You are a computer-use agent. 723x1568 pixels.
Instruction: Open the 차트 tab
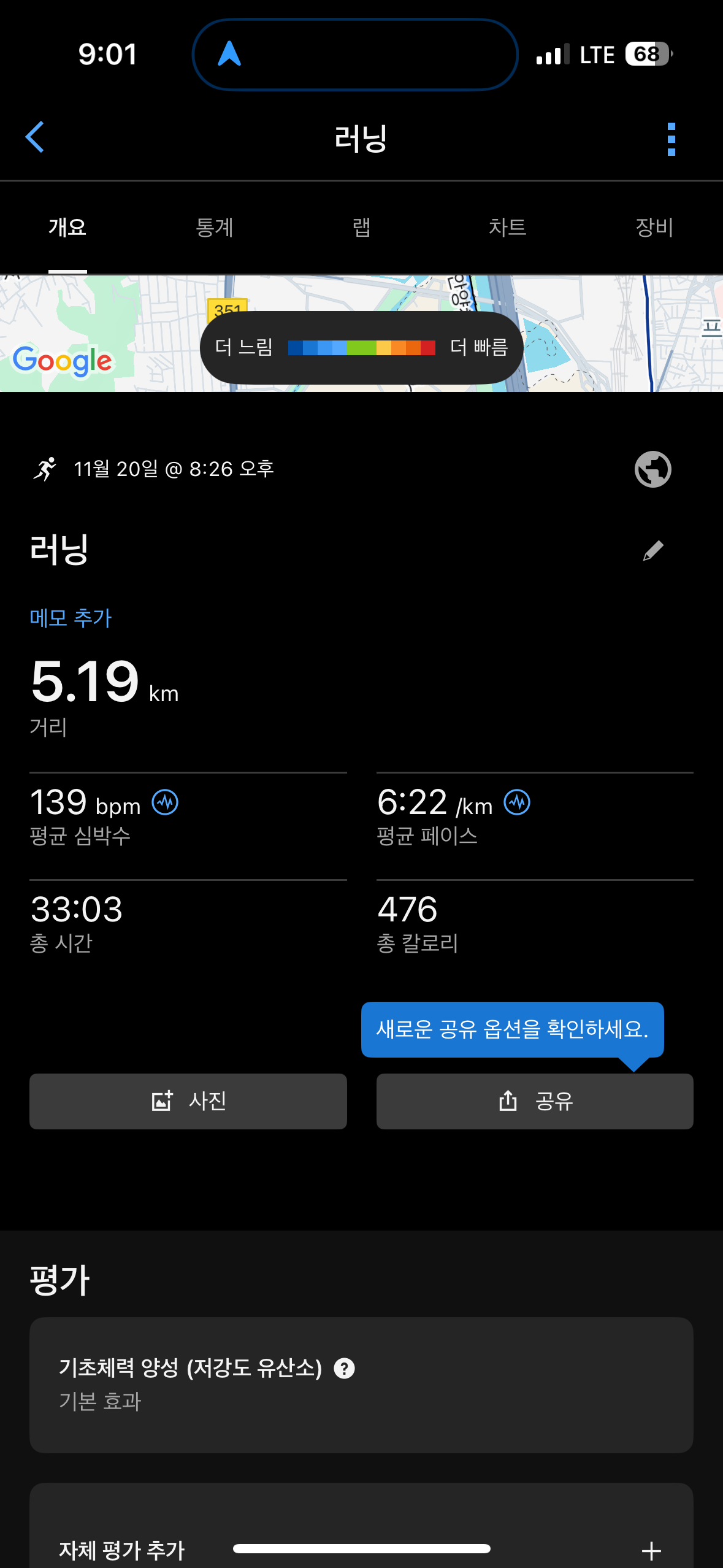pos(509,227)
